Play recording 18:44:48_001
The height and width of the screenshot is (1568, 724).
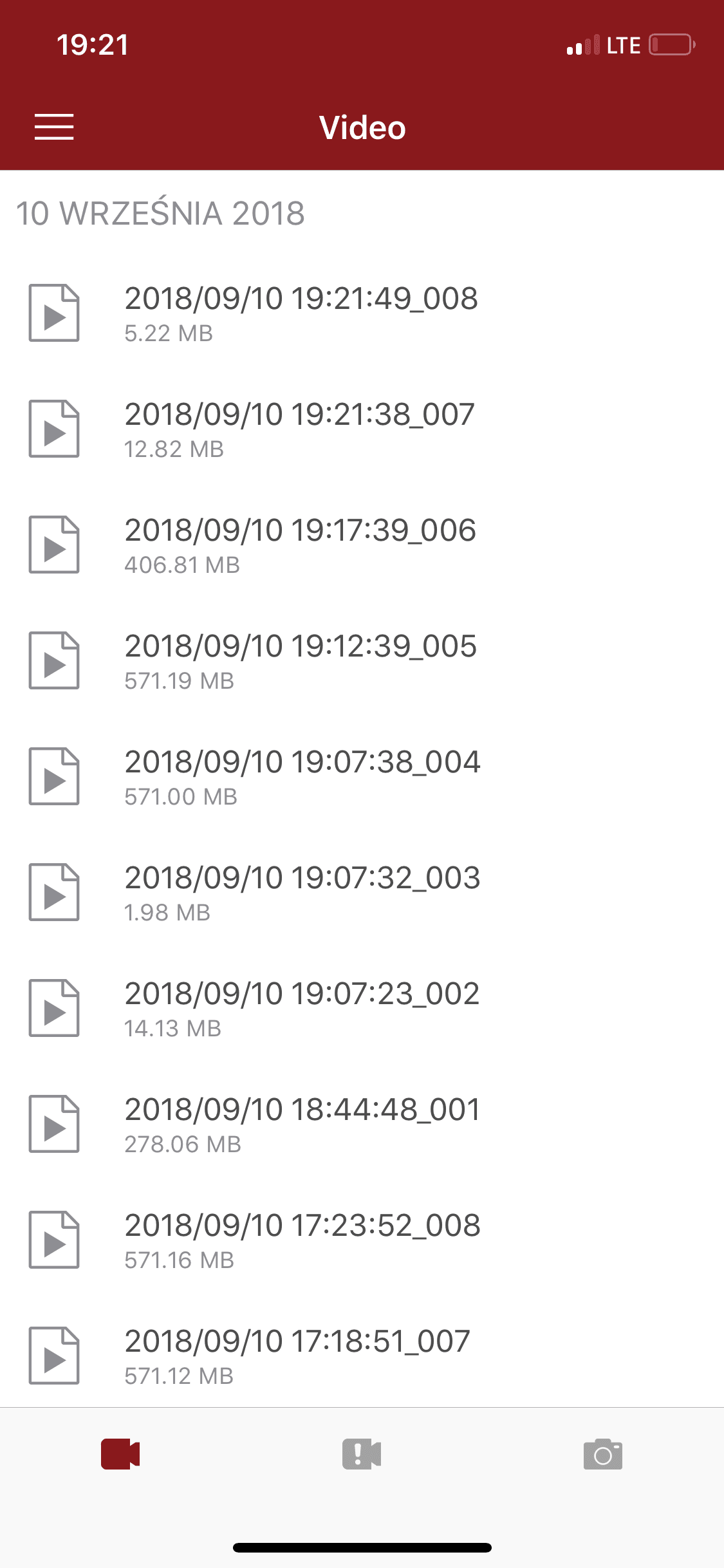point(362,1124)
